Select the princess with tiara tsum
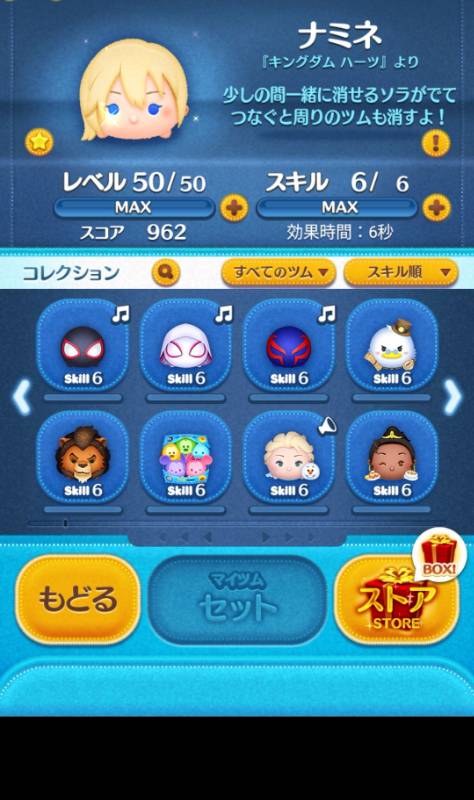474x800 pixels. 391,458
